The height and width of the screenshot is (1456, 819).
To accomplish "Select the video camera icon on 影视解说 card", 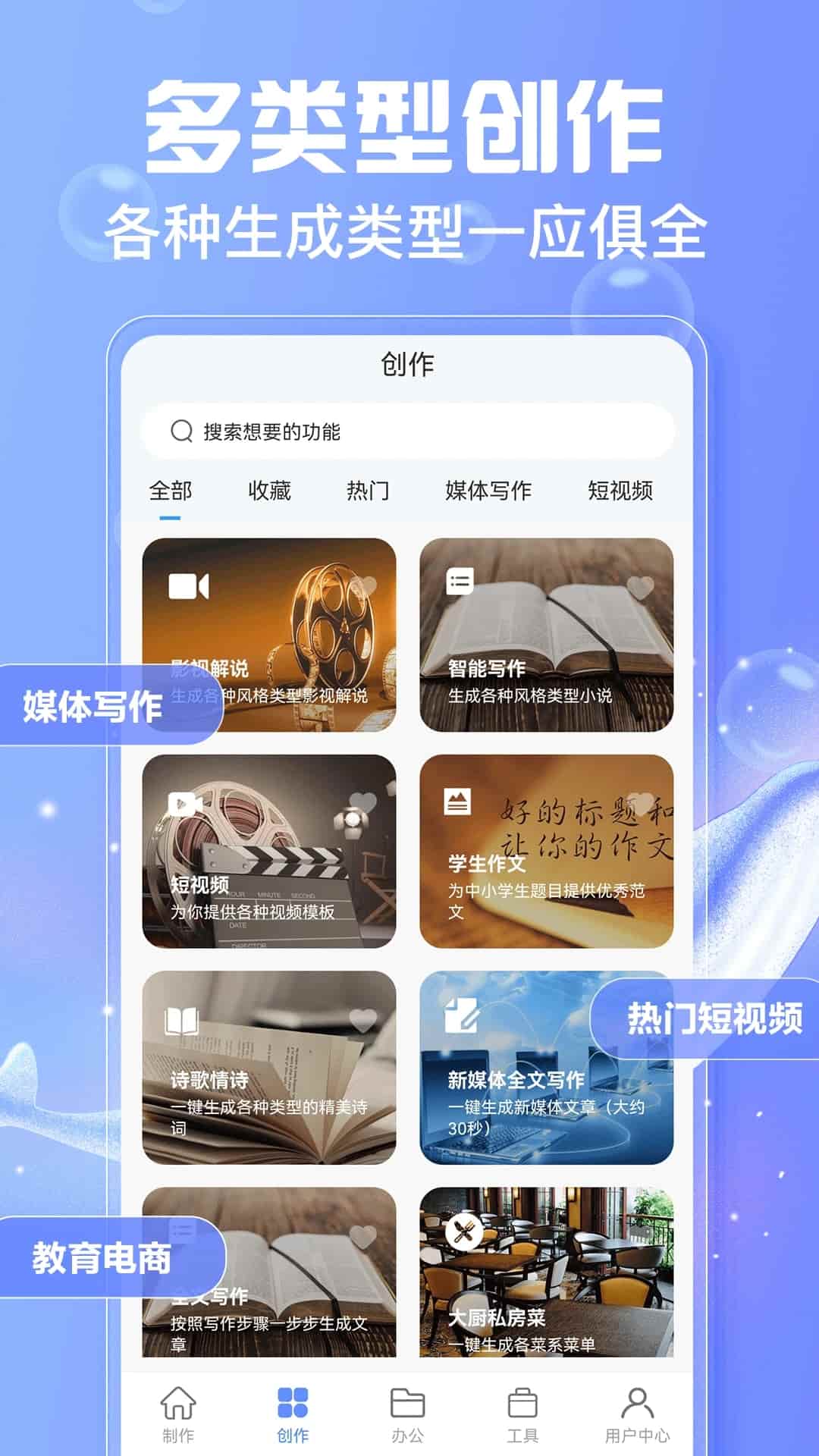I will click(189, 586).
